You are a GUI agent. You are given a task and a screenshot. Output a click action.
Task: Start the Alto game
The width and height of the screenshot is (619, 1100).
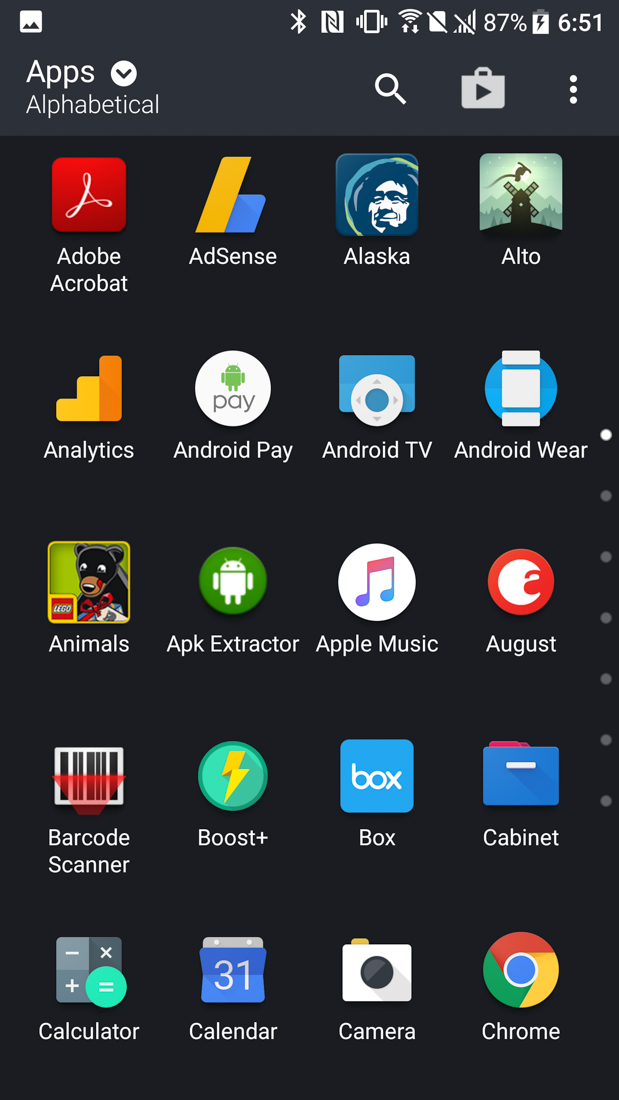(x=521, y=195)
